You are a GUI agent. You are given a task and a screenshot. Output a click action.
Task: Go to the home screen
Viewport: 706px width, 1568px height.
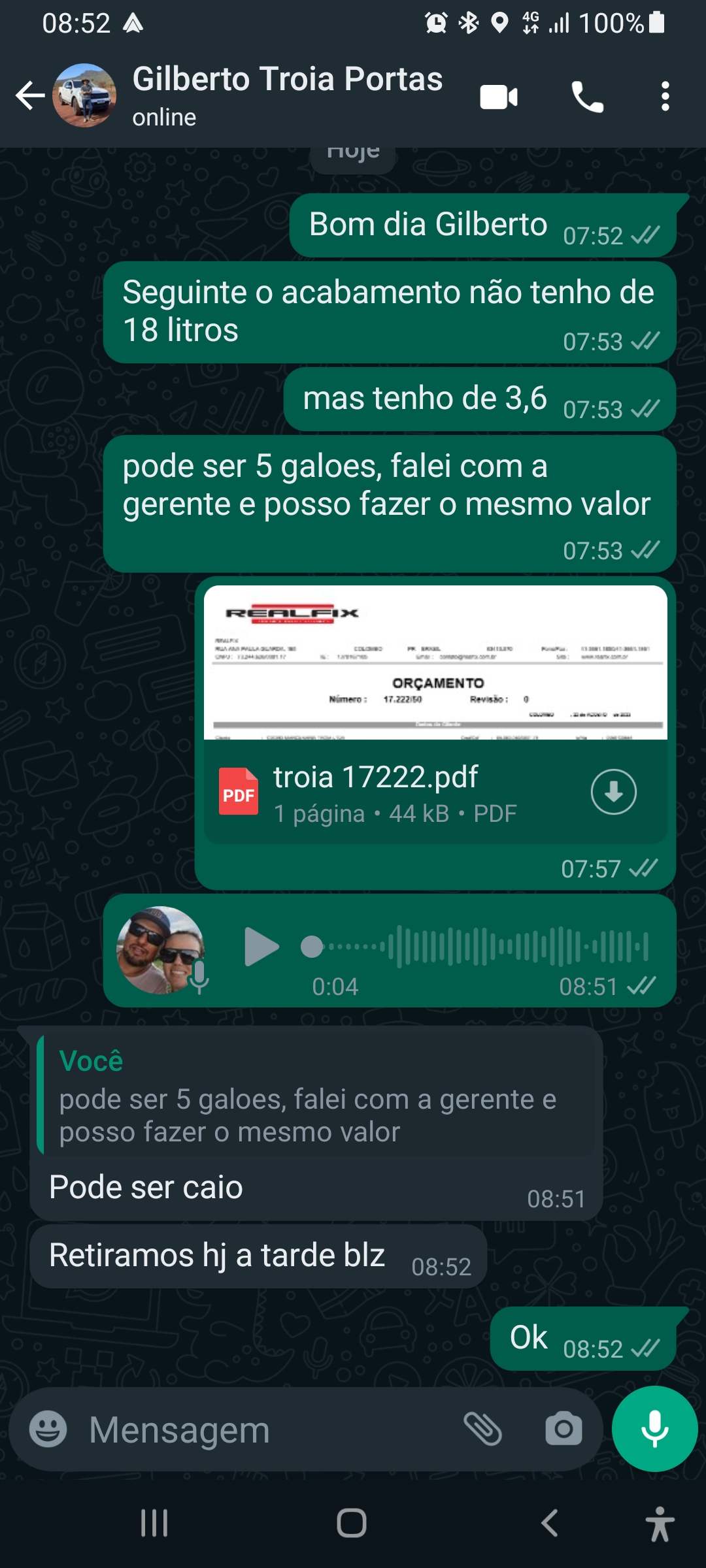coord(352,1523)
